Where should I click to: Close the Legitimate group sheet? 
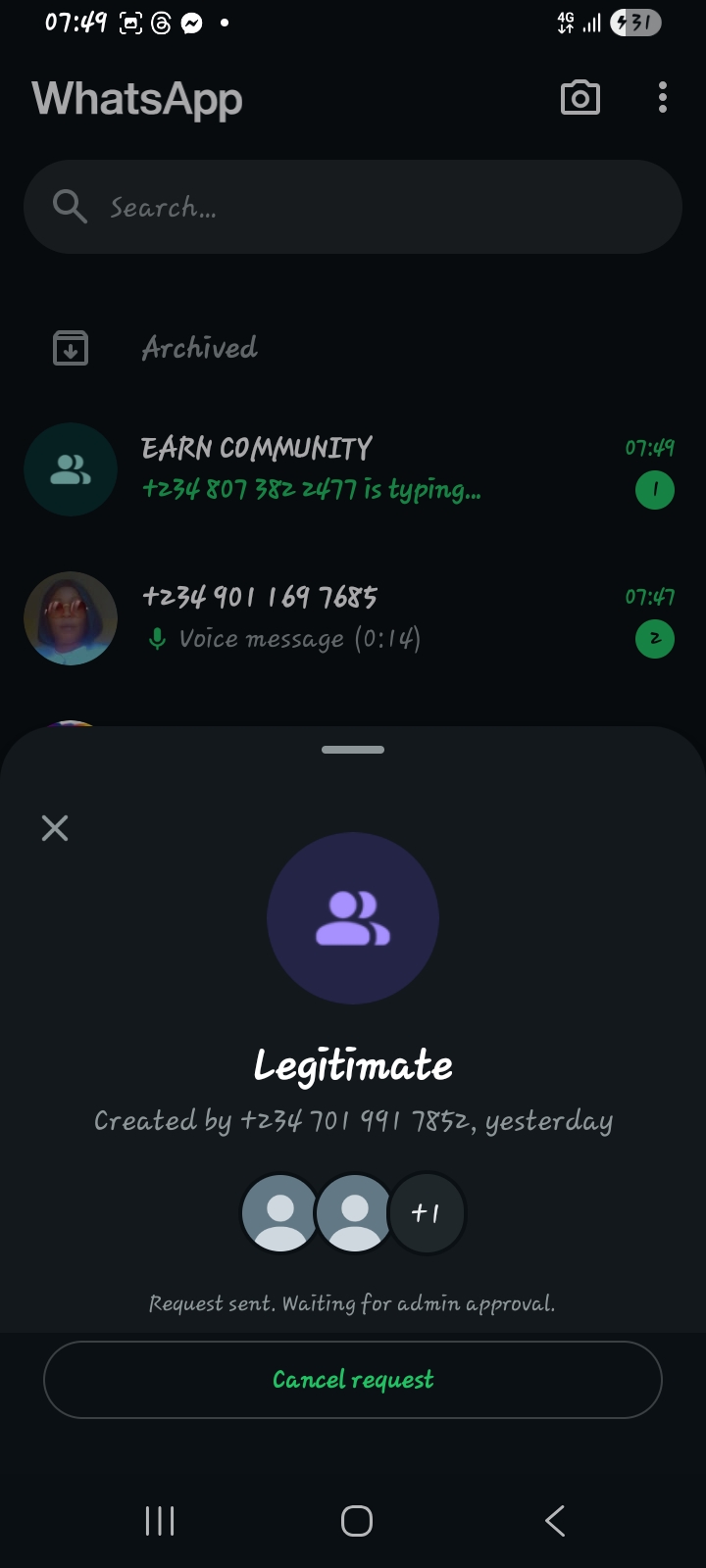coord(55,828)
